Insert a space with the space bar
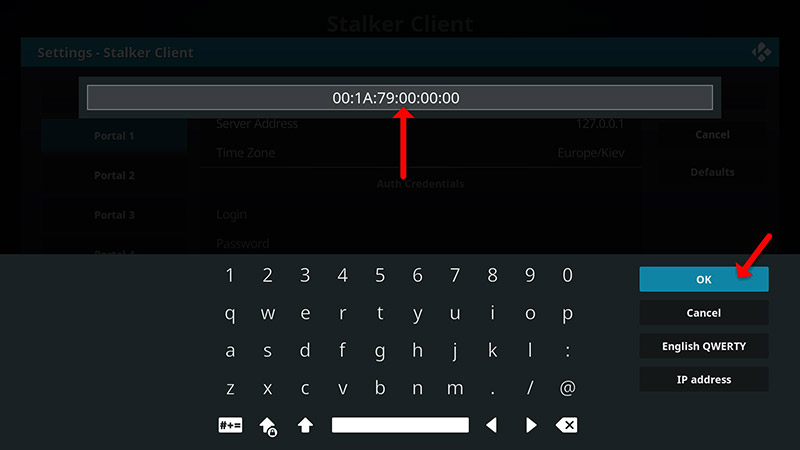Screen dimensions: 800x450 pyautogui.click(x=399, y=425)
